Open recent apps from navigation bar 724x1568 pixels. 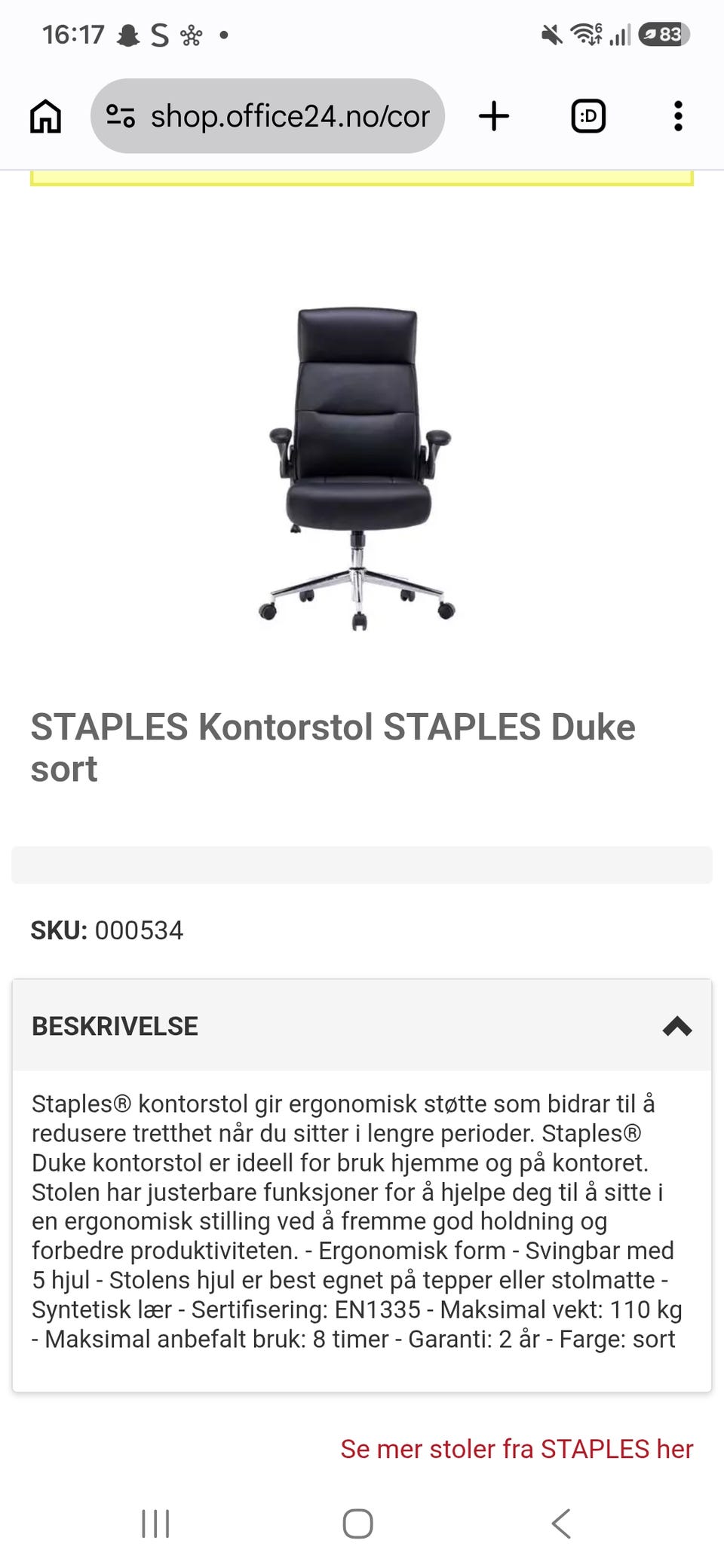coord(155,1523)
